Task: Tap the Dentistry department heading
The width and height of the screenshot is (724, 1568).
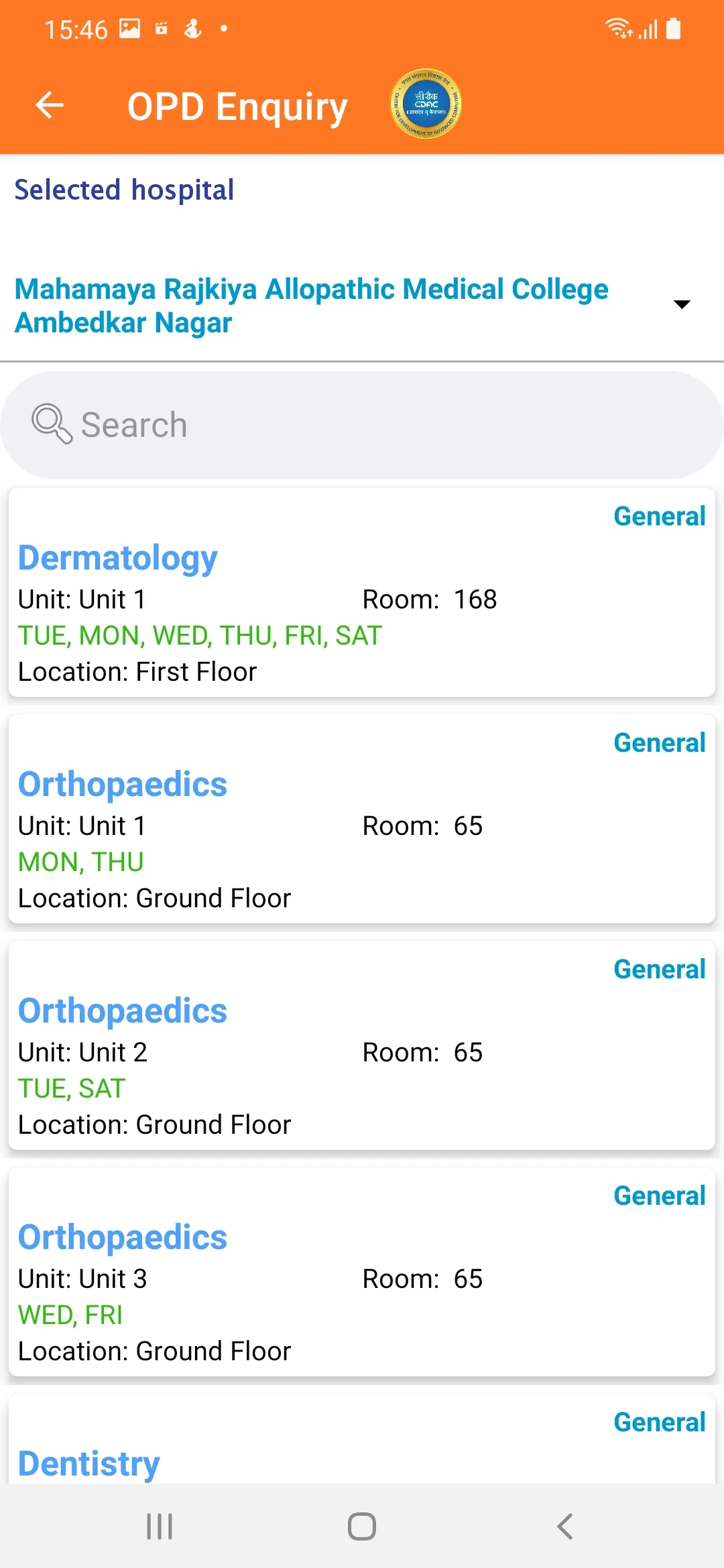Action: point(88,1463)
